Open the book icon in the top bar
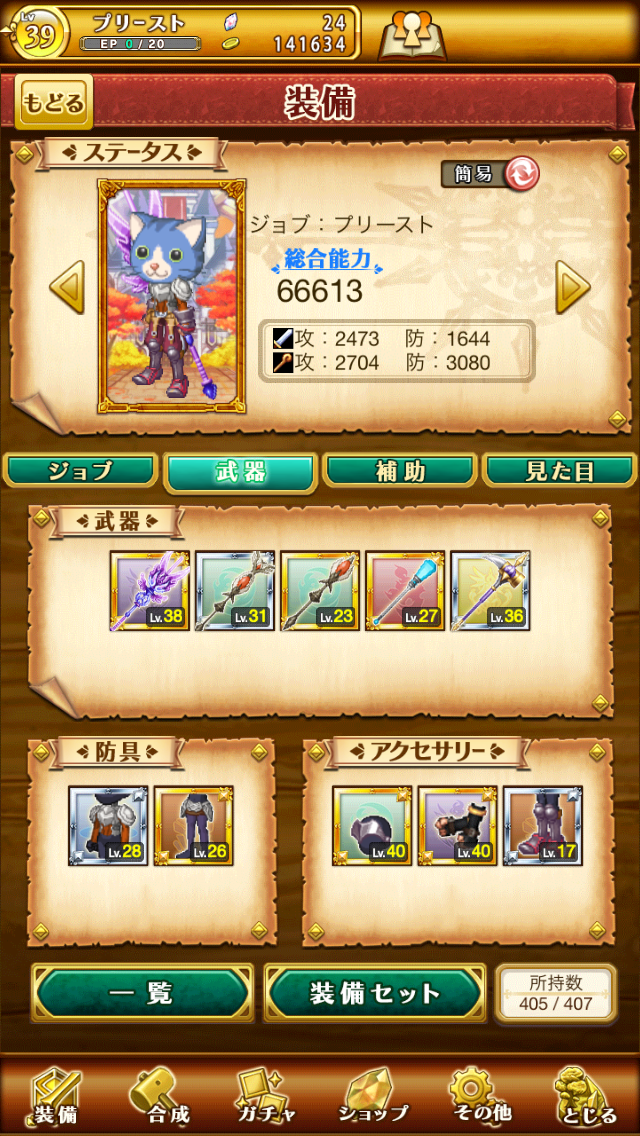Viewport: 640px width, 1136px height. 412,34
